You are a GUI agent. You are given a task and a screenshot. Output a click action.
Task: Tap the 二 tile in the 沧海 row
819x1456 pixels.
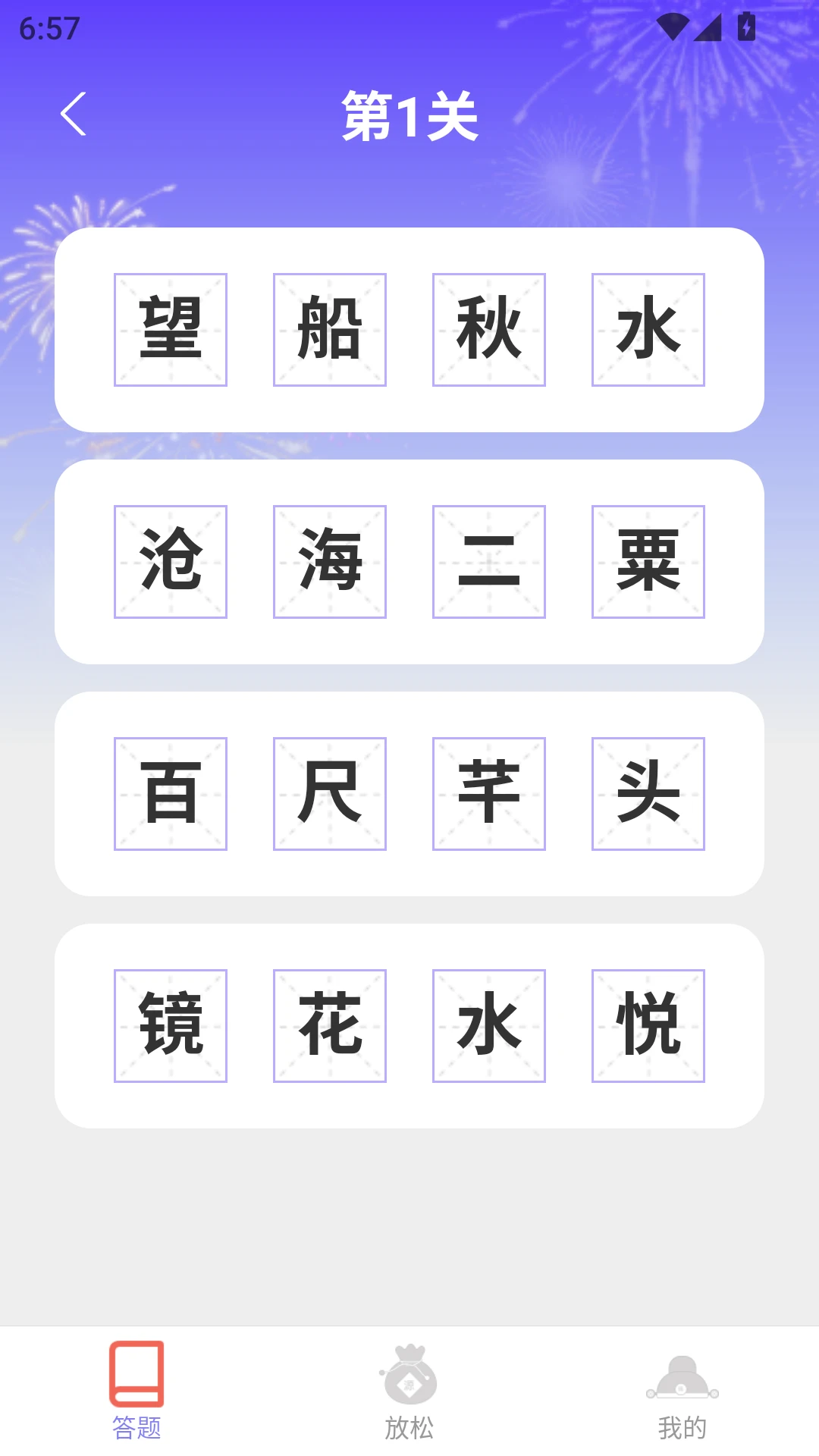[x=488, y=561]
